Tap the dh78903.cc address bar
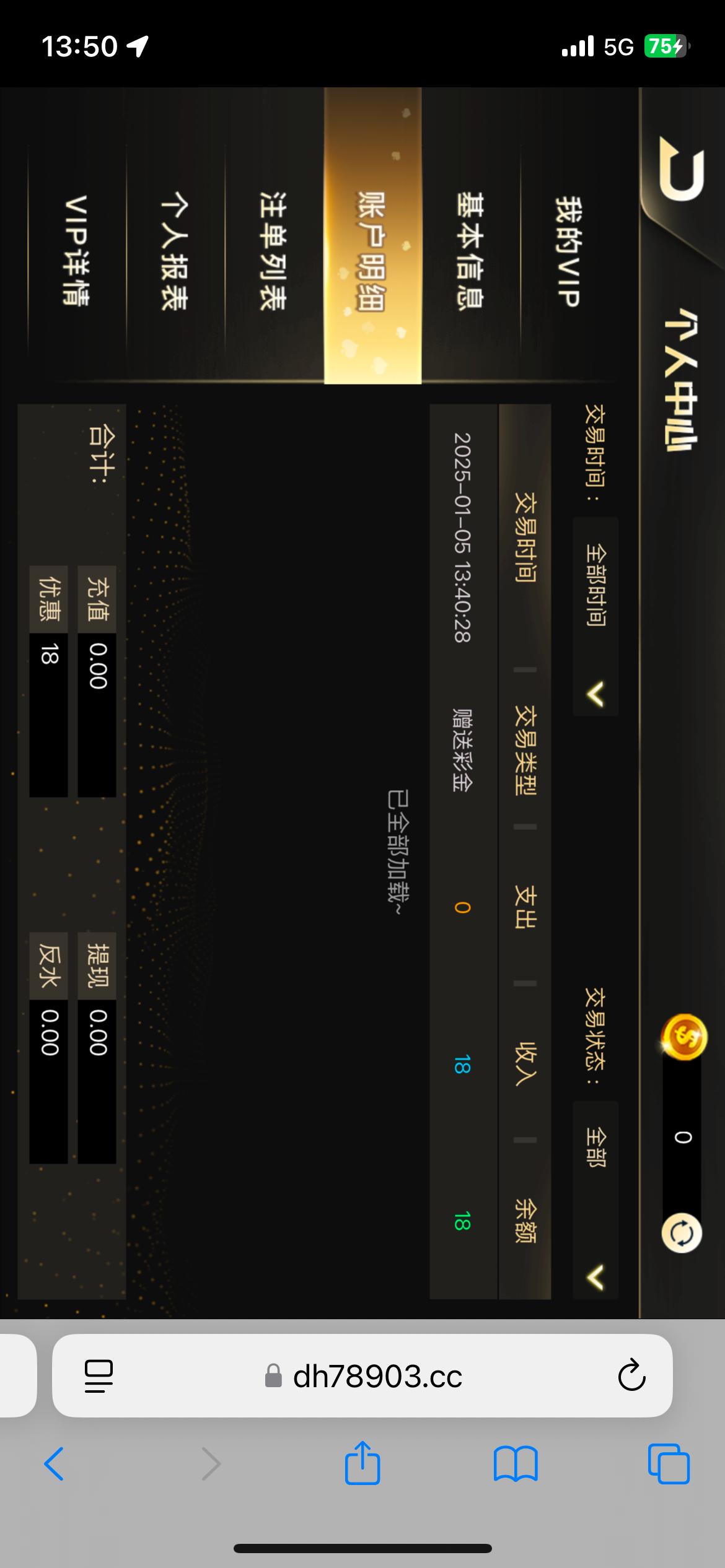The width and height of the screenshot is (725, 1568). 362,1376
